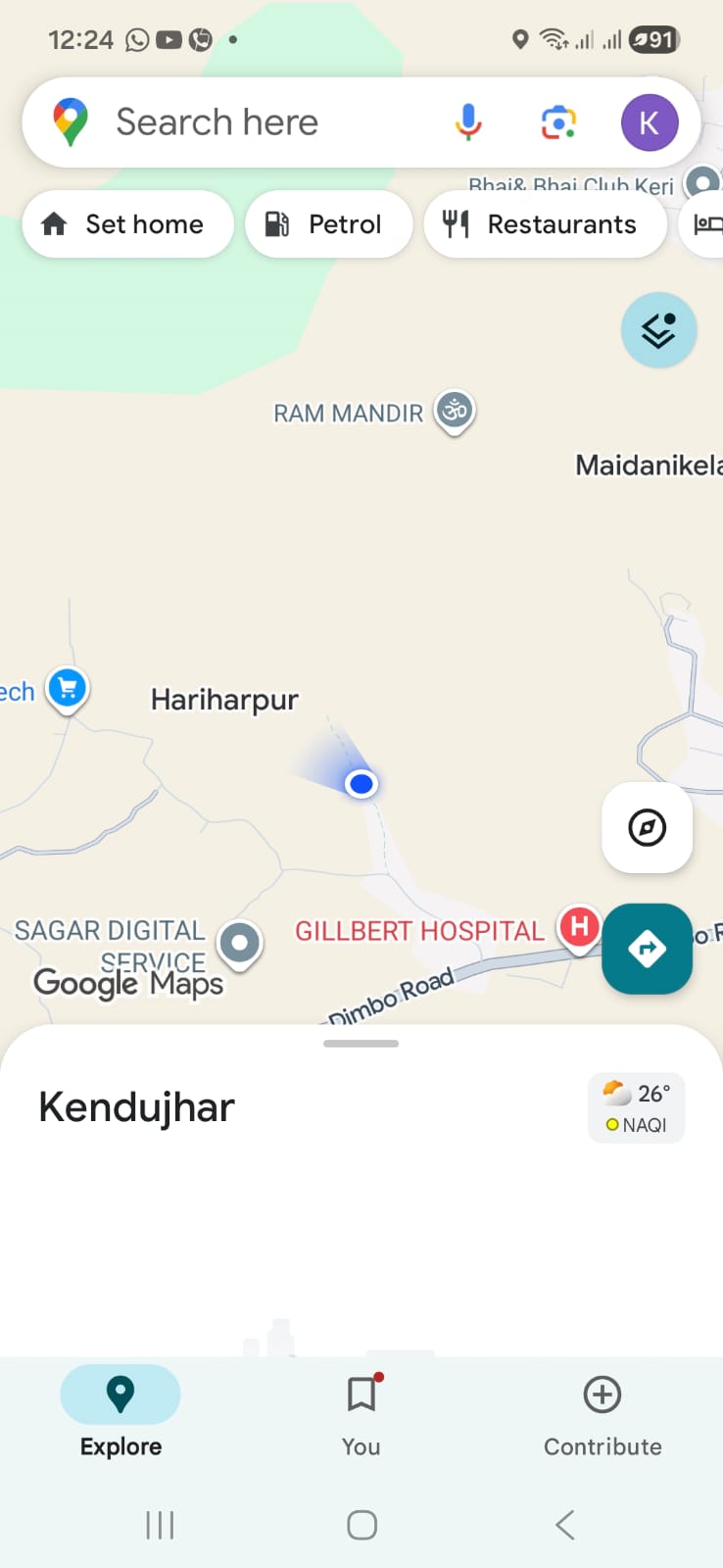The width and height of the screenshot is (723, 1568).
Task: Start voice search with the microphone
Action: 468,122
